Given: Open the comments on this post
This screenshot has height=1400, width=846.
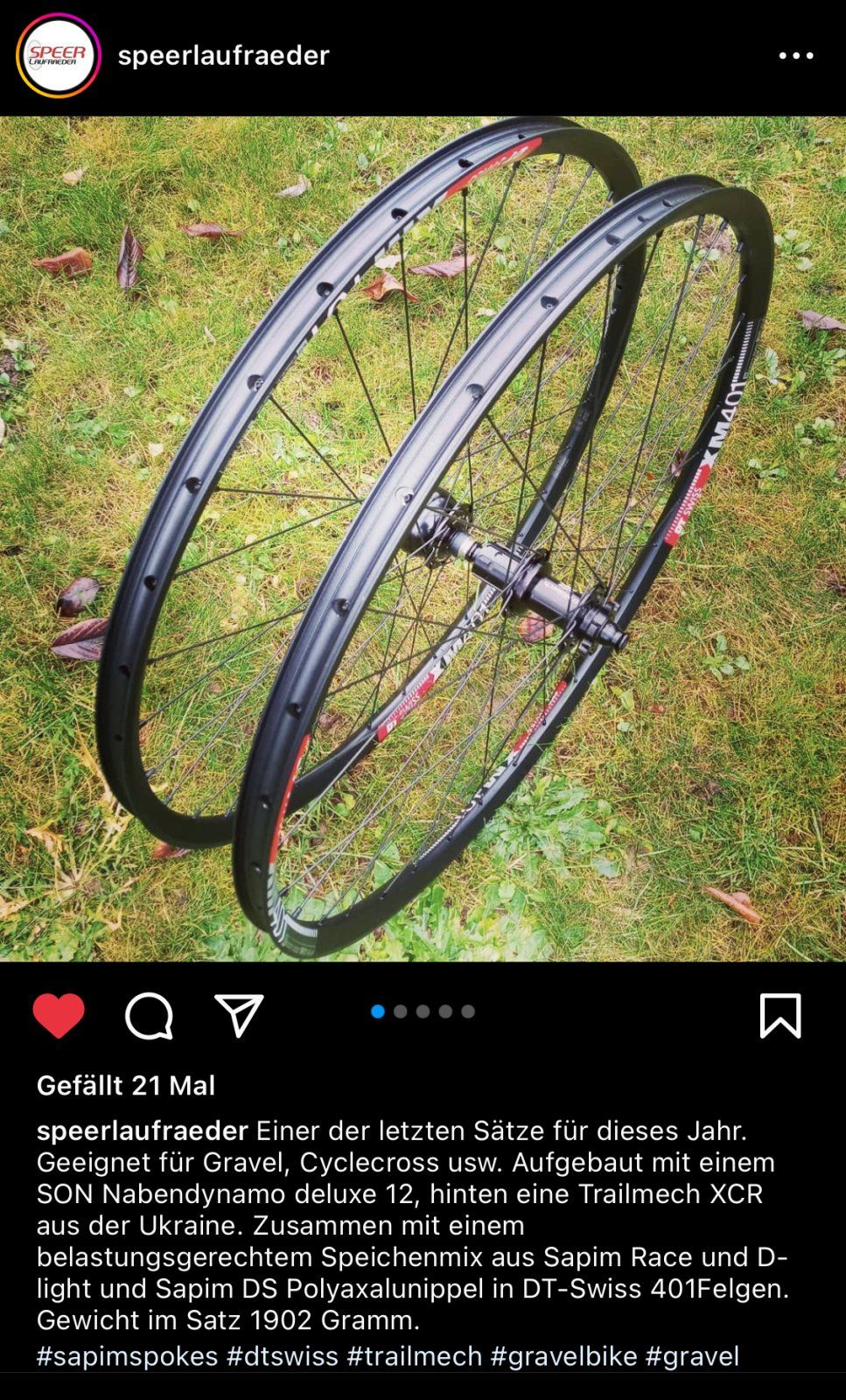Looking at the screenshot, I should point(149,1016).
